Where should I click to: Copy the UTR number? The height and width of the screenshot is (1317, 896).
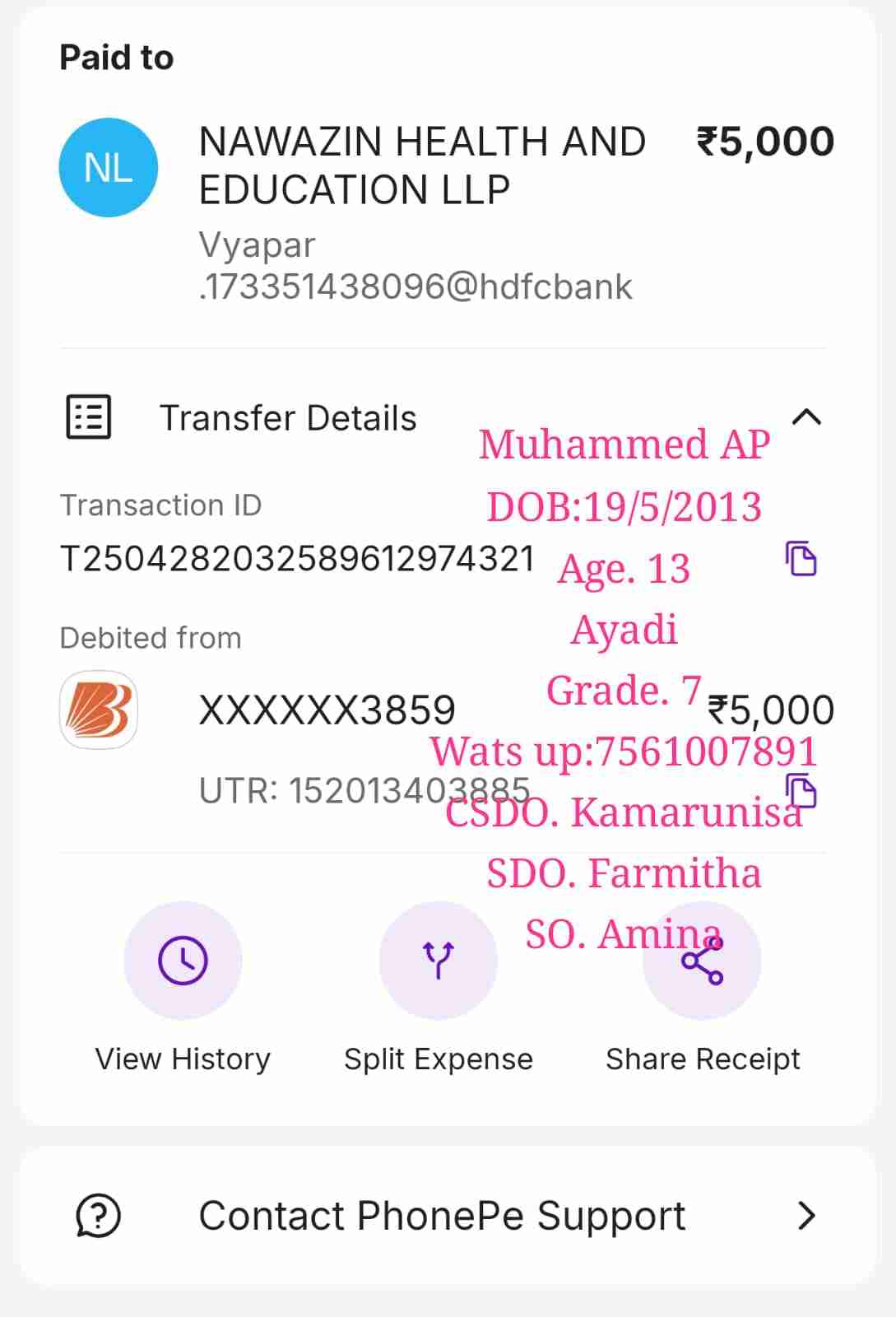[x=801, y=791]
